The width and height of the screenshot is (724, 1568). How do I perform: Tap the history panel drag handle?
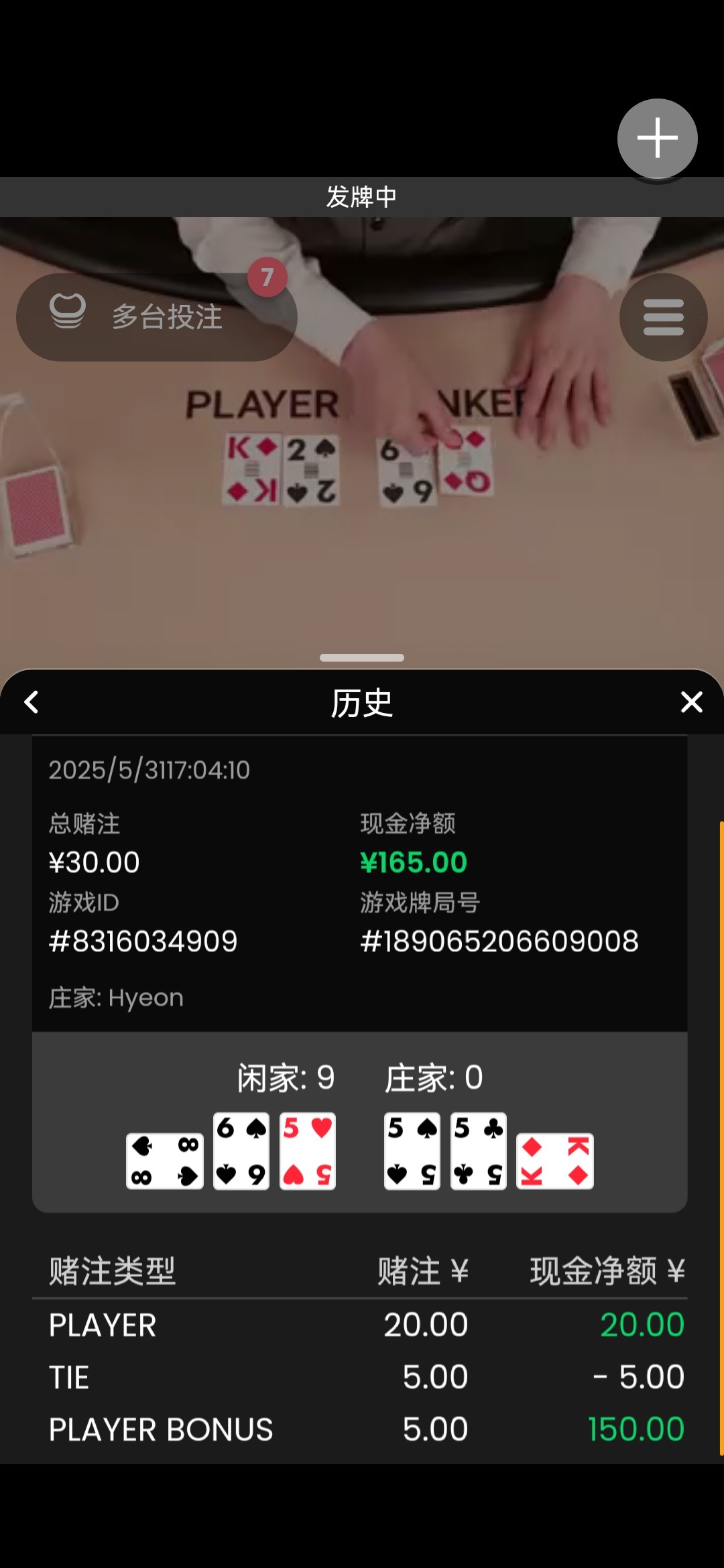tap(362, 658)
